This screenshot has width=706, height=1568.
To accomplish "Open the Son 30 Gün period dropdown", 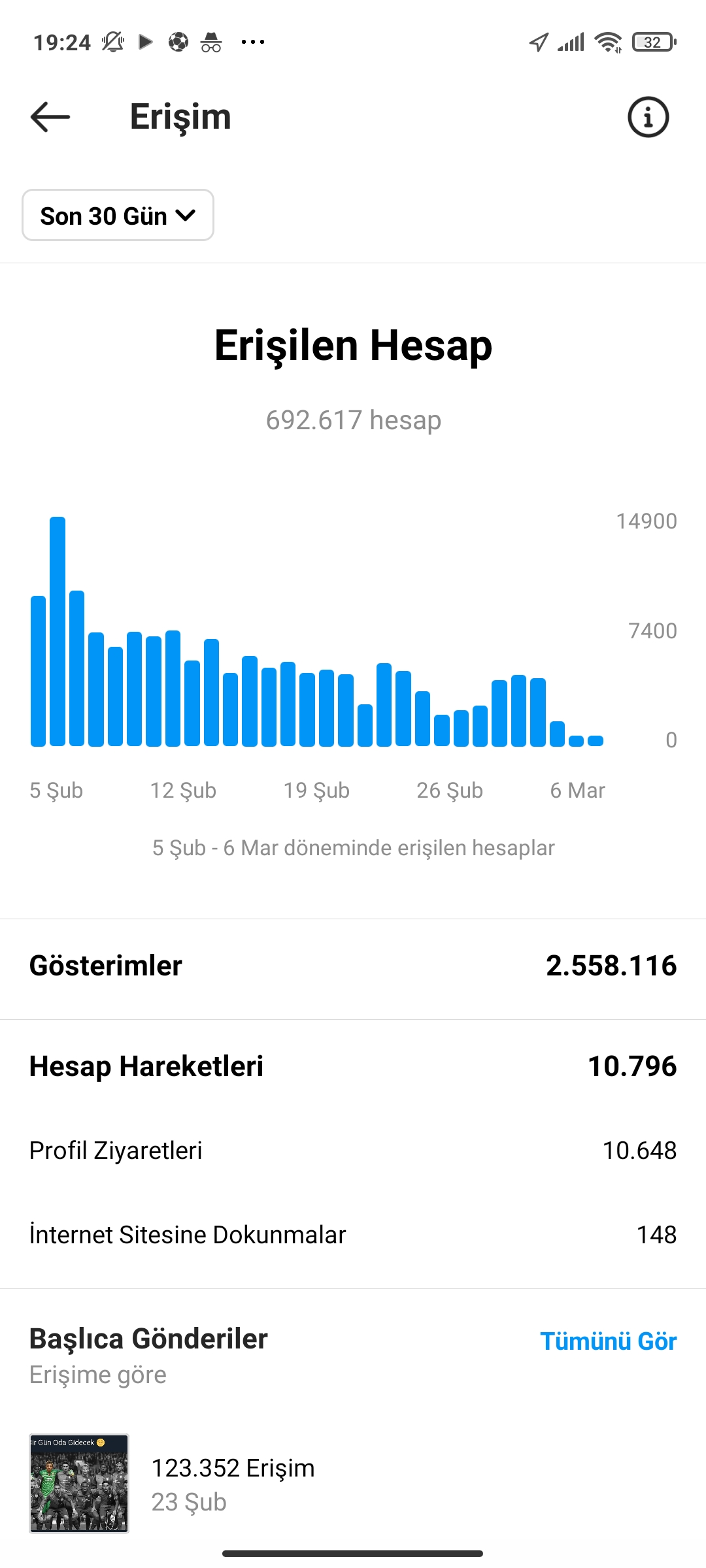I will 118,216.
